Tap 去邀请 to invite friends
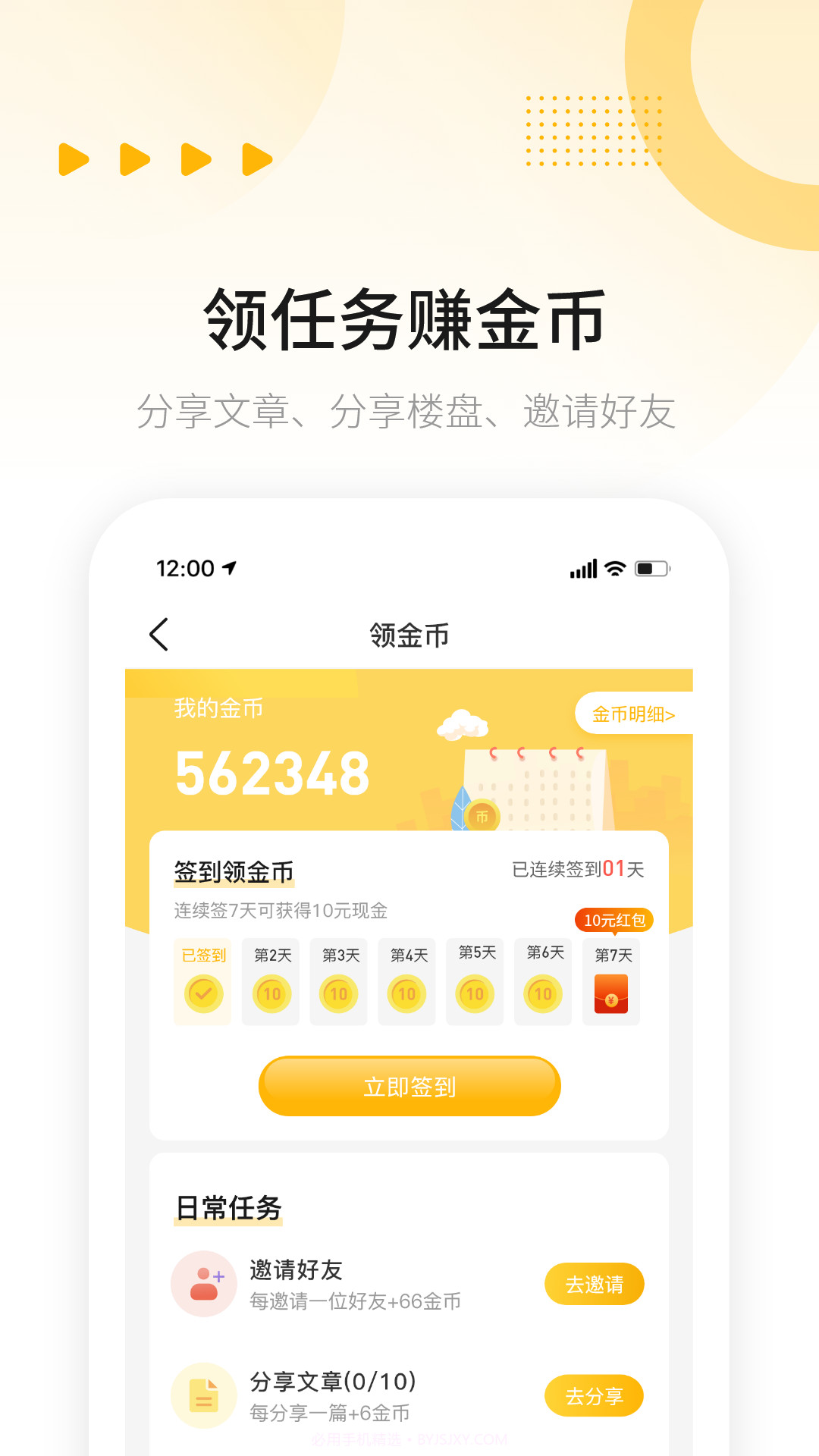Screen dimensions: 819x1456 [595, 1284]
